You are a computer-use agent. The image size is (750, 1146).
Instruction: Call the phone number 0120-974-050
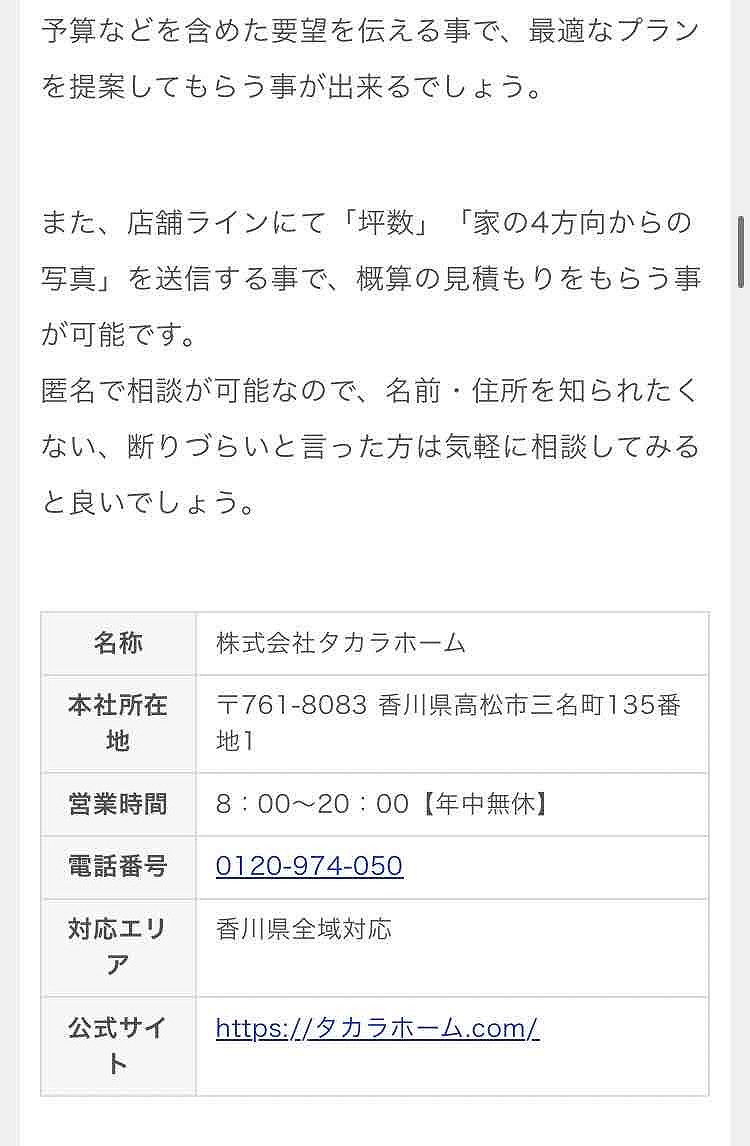click(309, 866)
